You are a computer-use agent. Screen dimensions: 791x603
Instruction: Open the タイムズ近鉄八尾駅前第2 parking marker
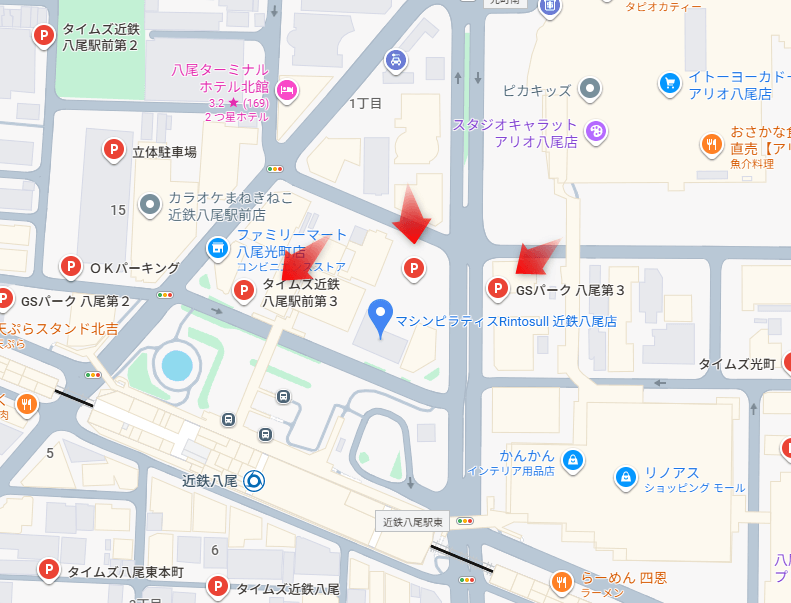coord(43,37)
